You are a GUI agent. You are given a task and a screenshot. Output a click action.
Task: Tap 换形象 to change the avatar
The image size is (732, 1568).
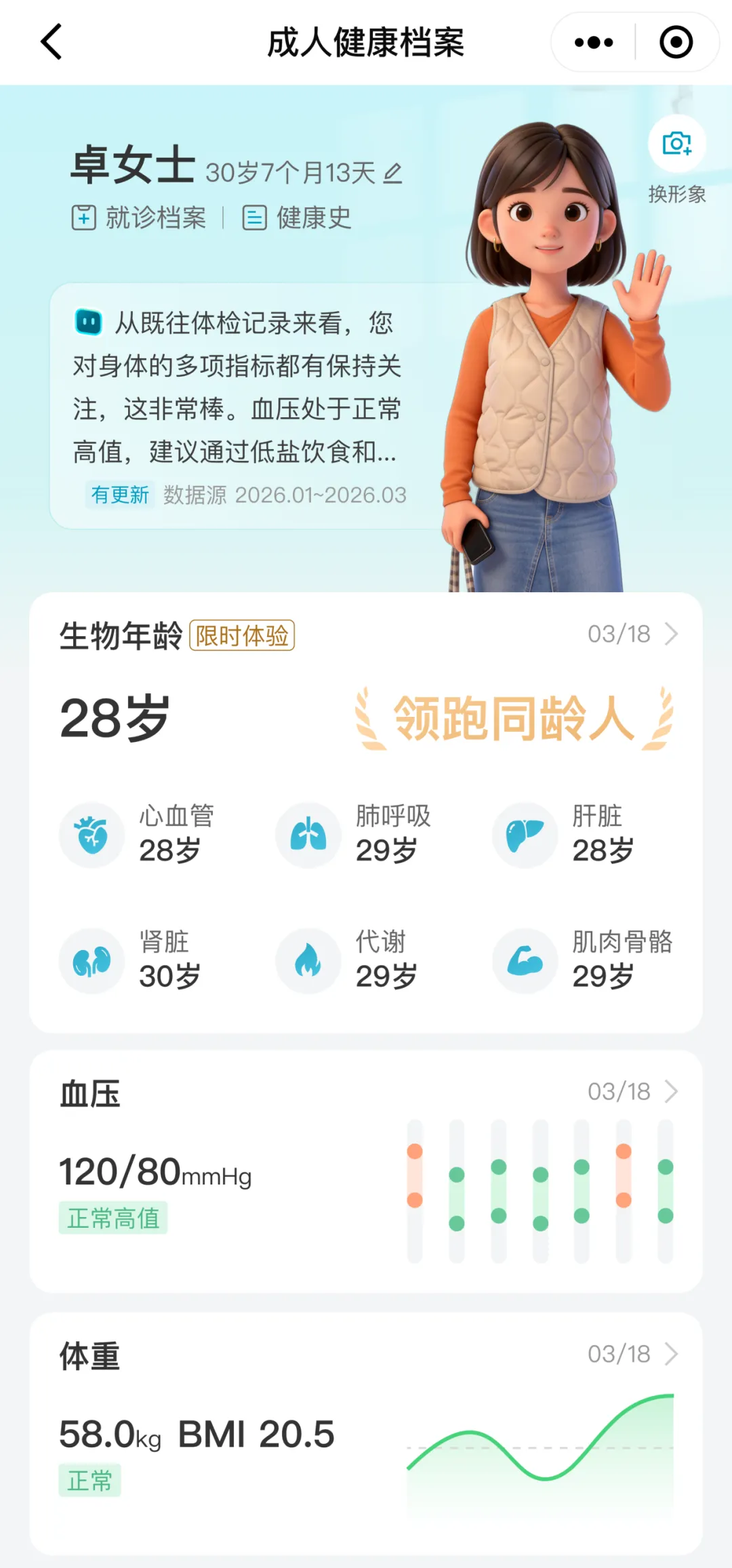[676, 159]
